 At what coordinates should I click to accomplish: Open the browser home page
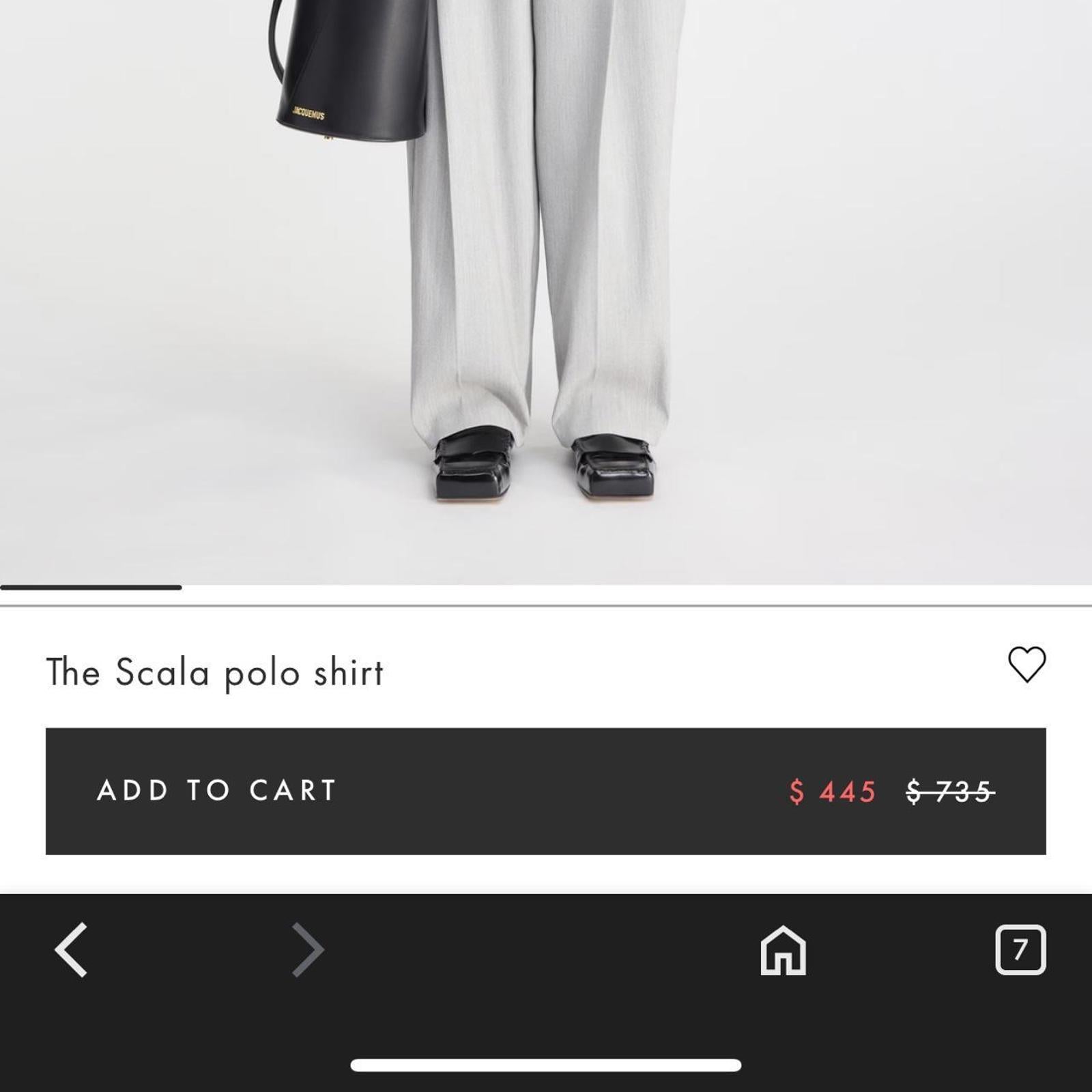[783, 949]
